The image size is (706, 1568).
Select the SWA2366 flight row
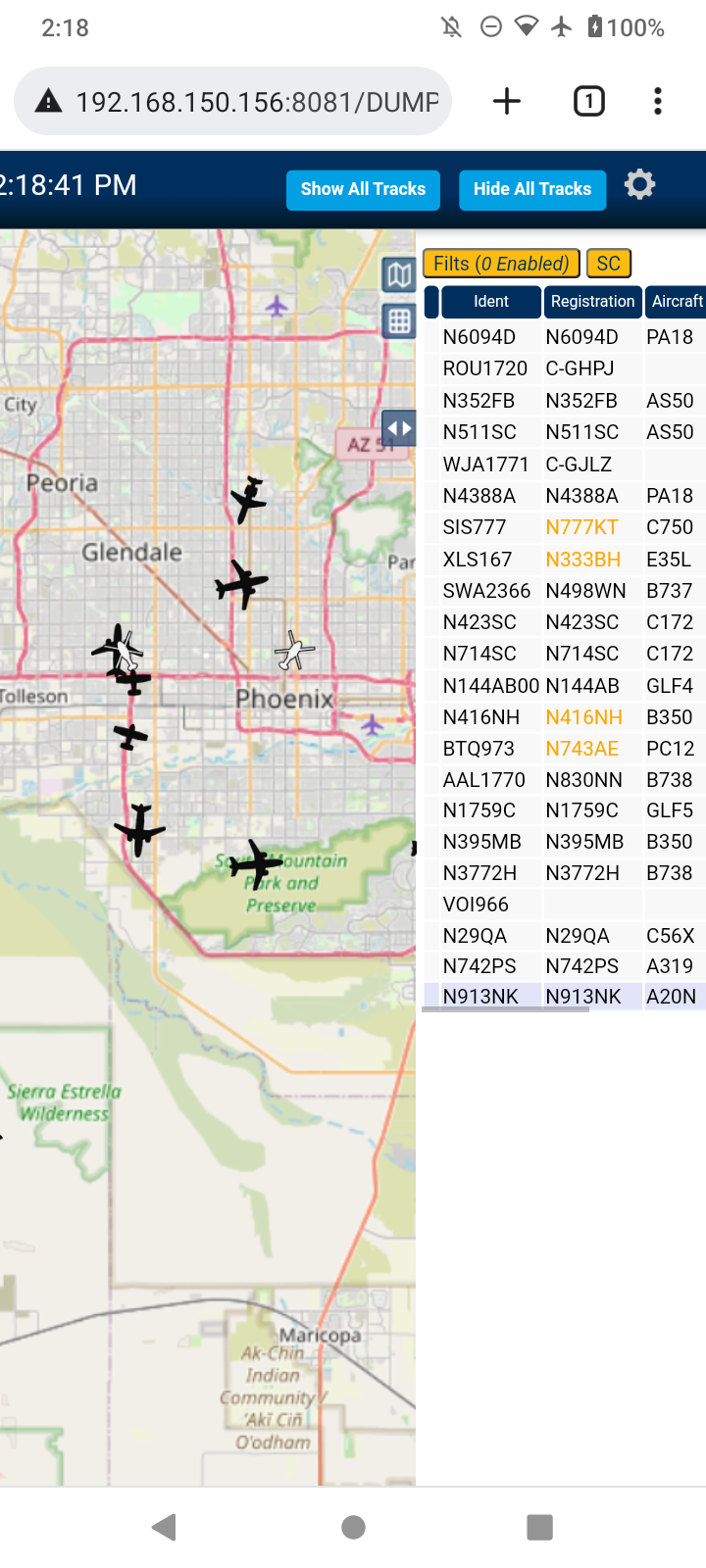point(565,591)
